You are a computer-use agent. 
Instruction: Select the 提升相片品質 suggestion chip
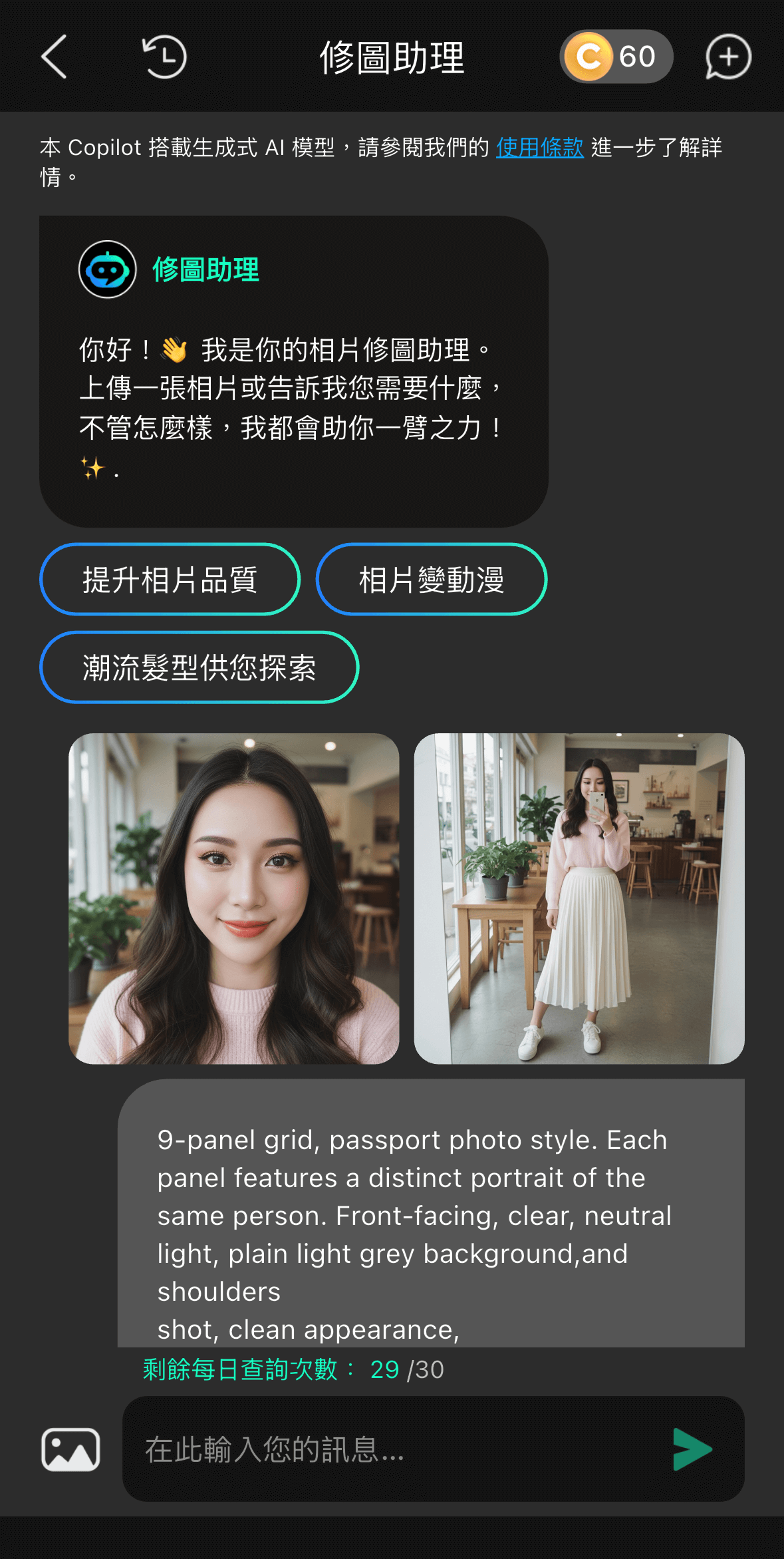(x=170, y=580)
